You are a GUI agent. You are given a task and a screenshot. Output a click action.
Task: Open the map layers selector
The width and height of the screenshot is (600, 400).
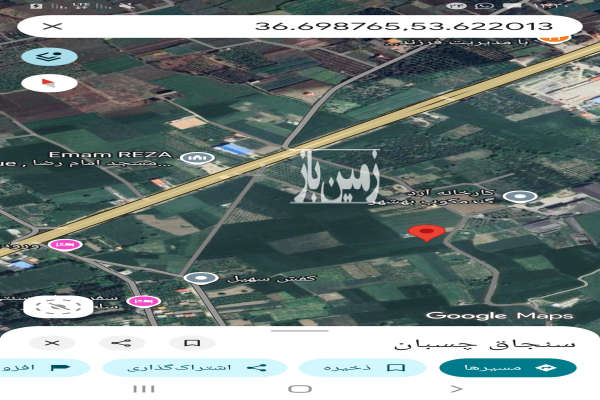(x=47, y=57)
